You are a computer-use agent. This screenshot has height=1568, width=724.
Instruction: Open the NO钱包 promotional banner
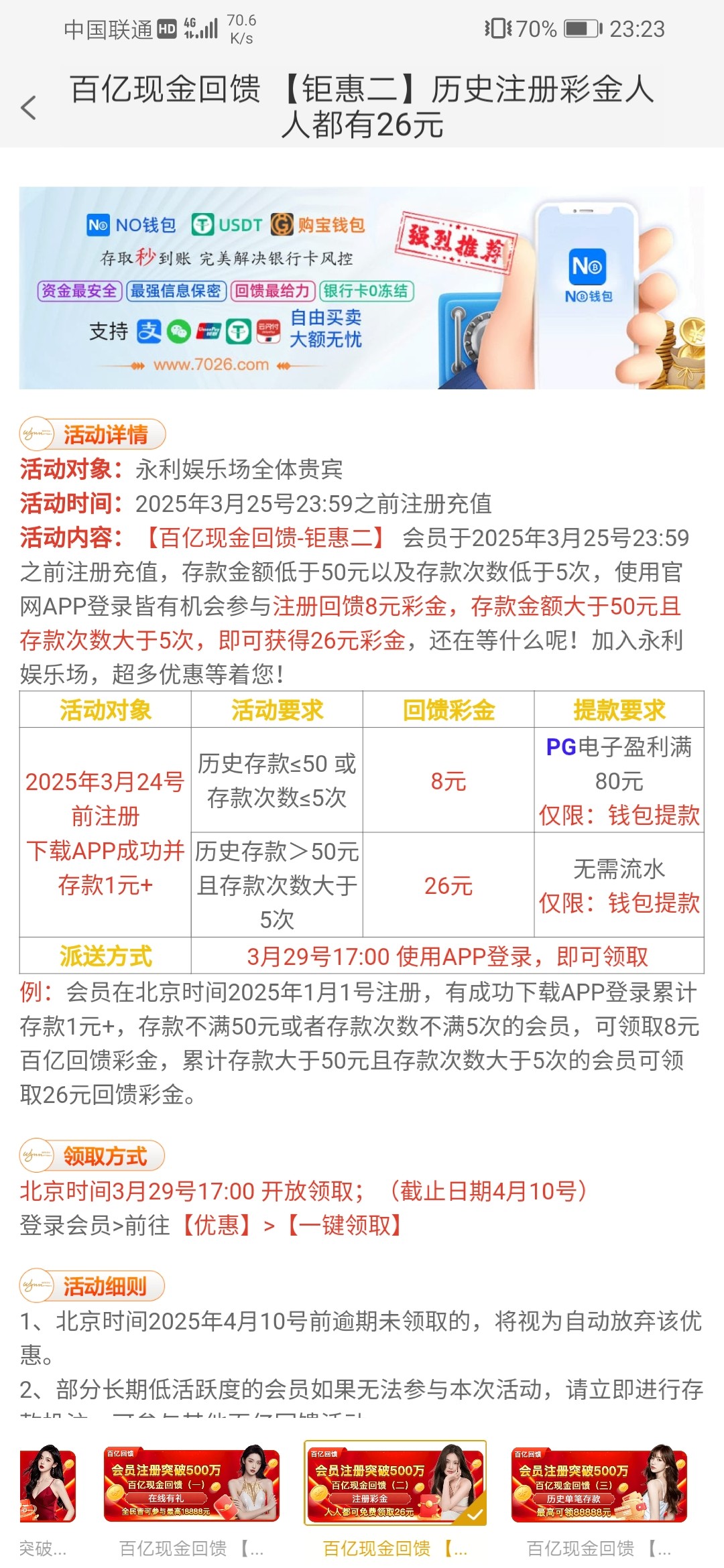(362, 288)
